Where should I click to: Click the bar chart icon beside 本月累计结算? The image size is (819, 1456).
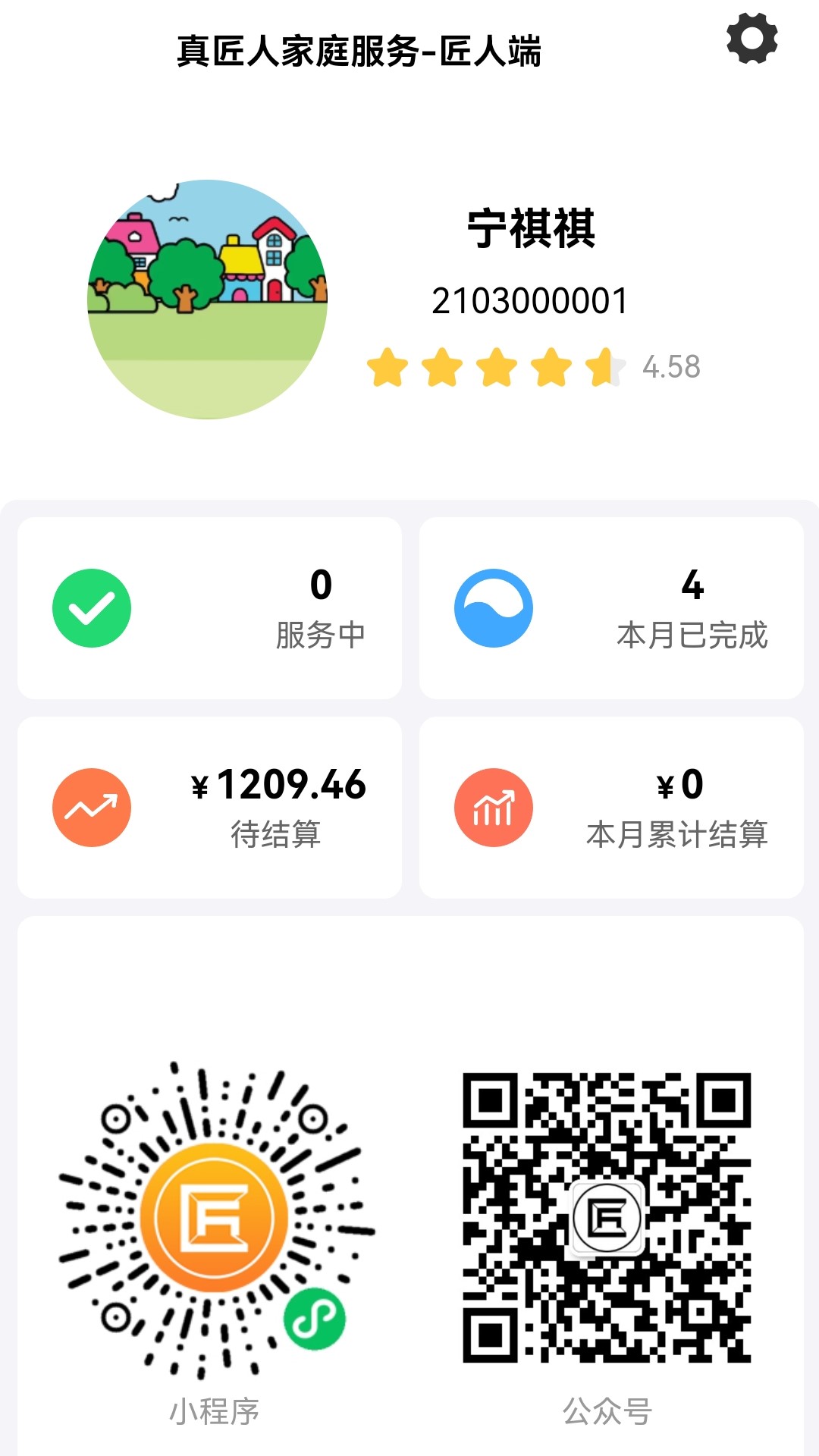coord(493,806)
